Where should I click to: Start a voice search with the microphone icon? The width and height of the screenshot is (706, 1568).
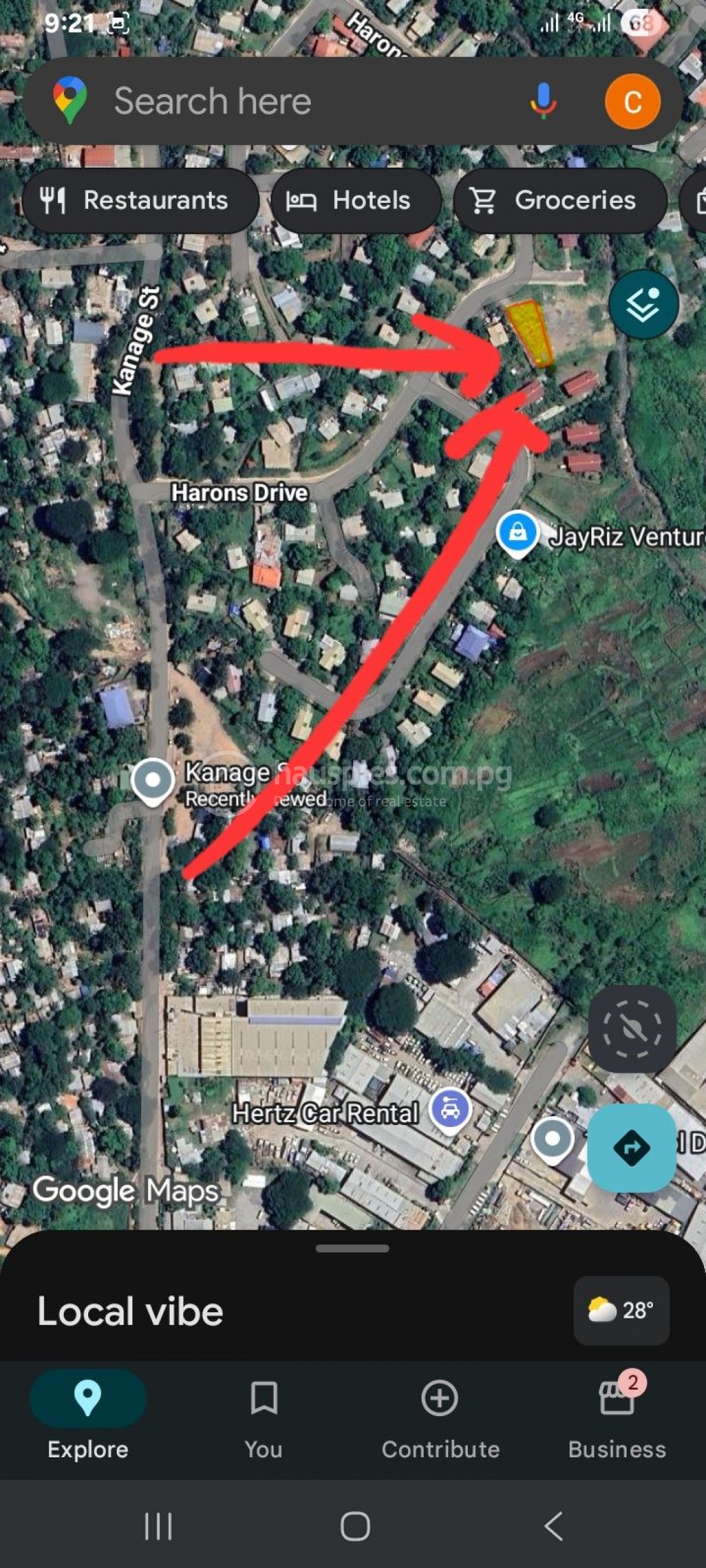(542, 101)
